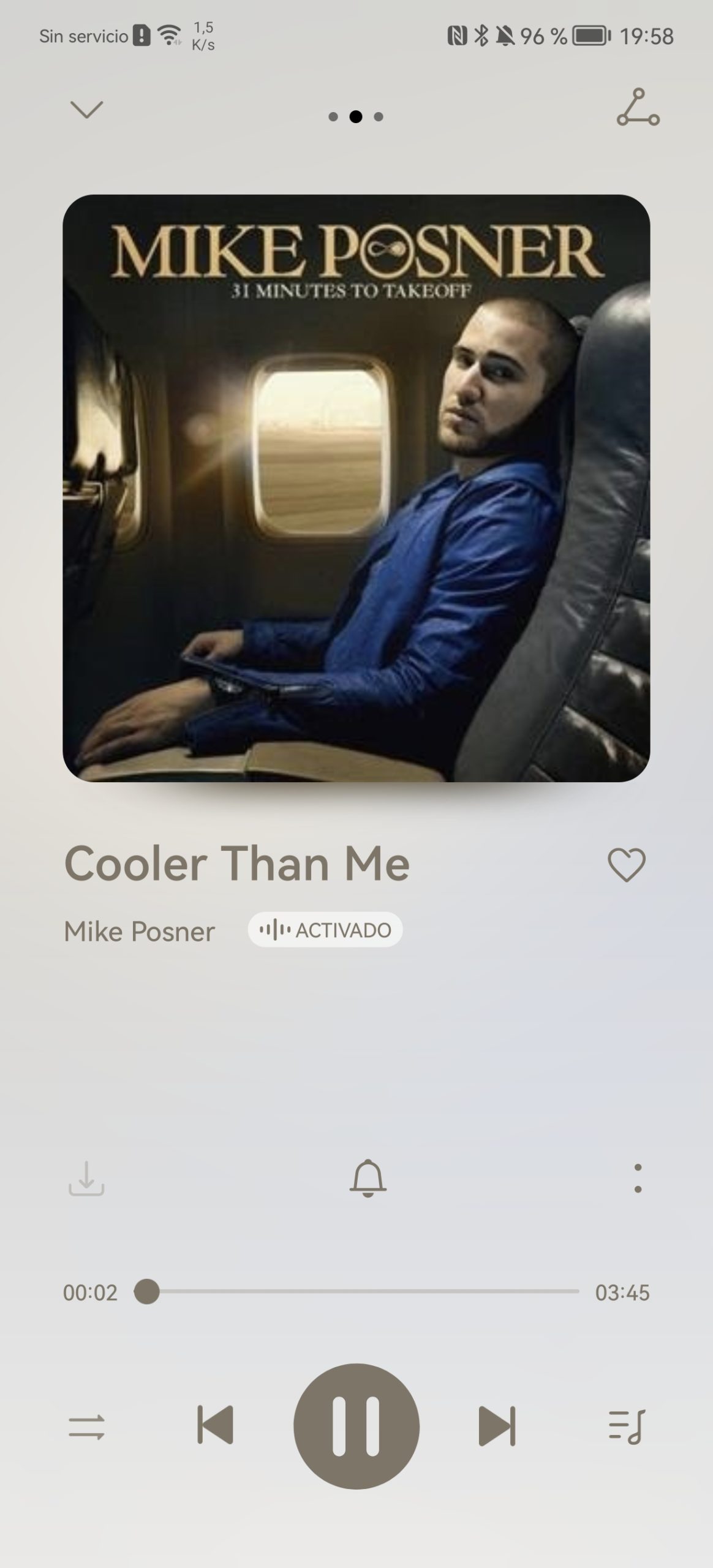Screen dimensions: 713x1568
Task: Skip to the previous track
Action: pyautogui.click(x=215, y=1425)
